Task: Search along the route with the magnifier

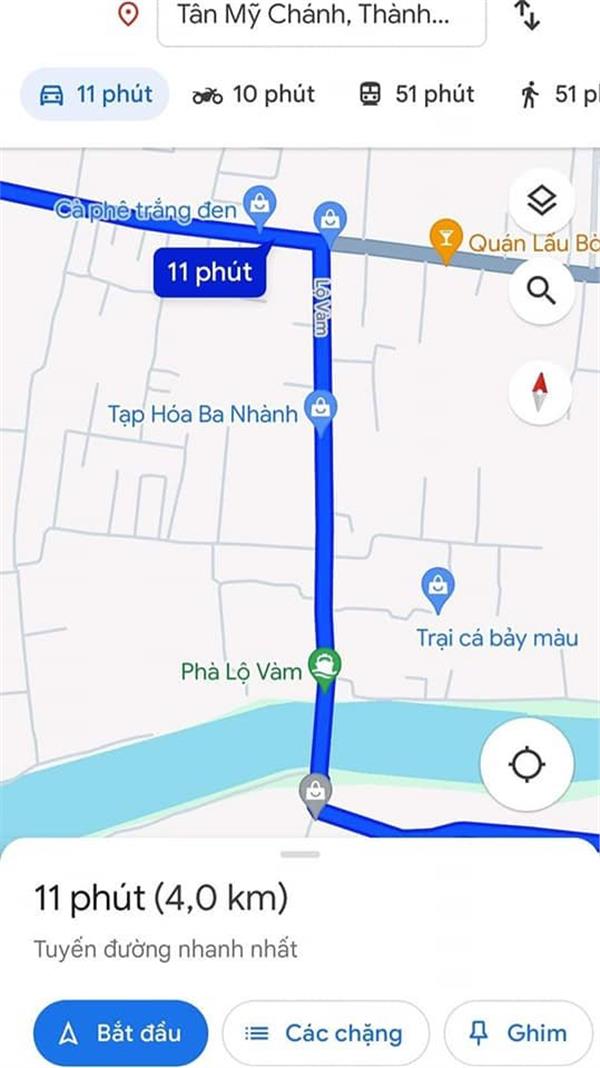Action: point(541,291)
